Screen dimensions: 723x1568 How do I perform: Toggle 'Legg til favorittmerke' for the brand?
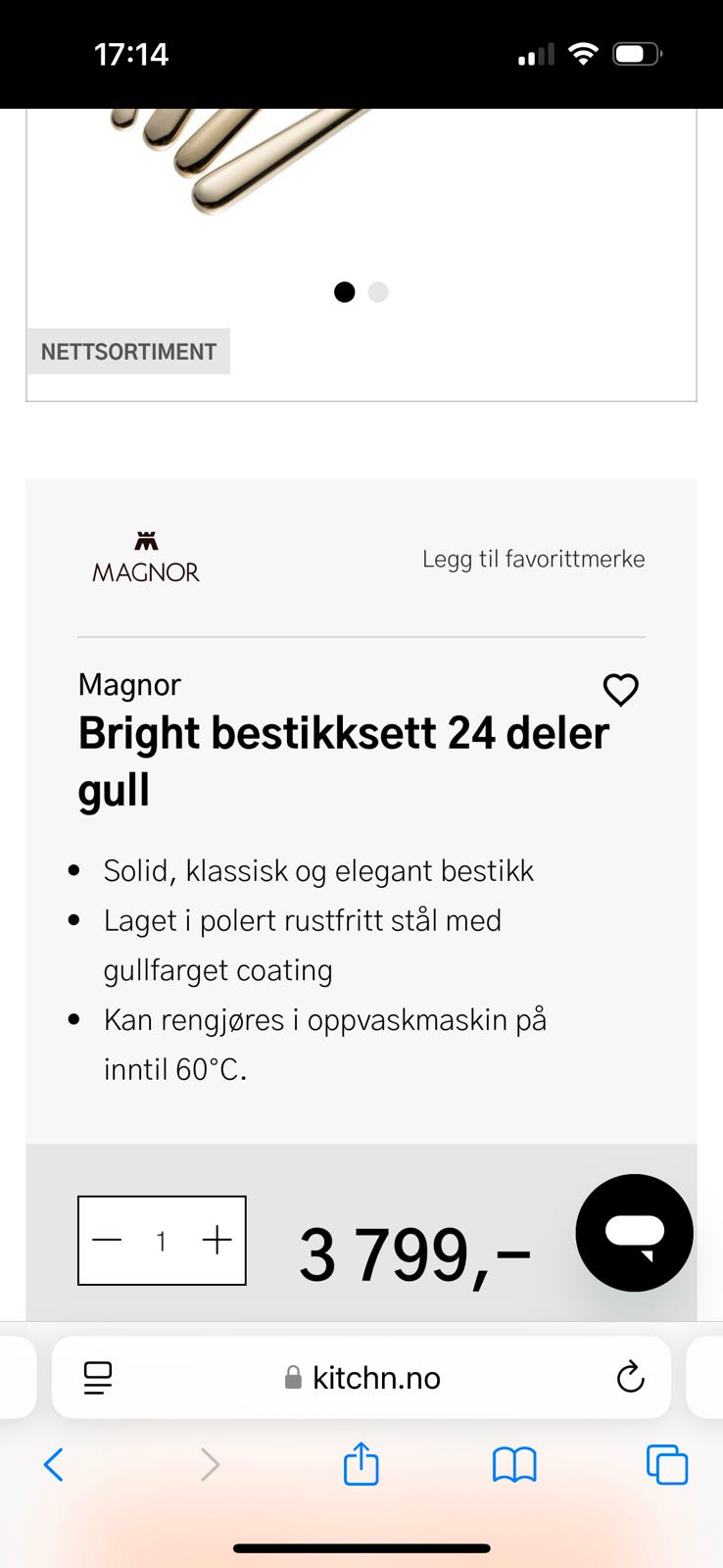pos(533,559)
